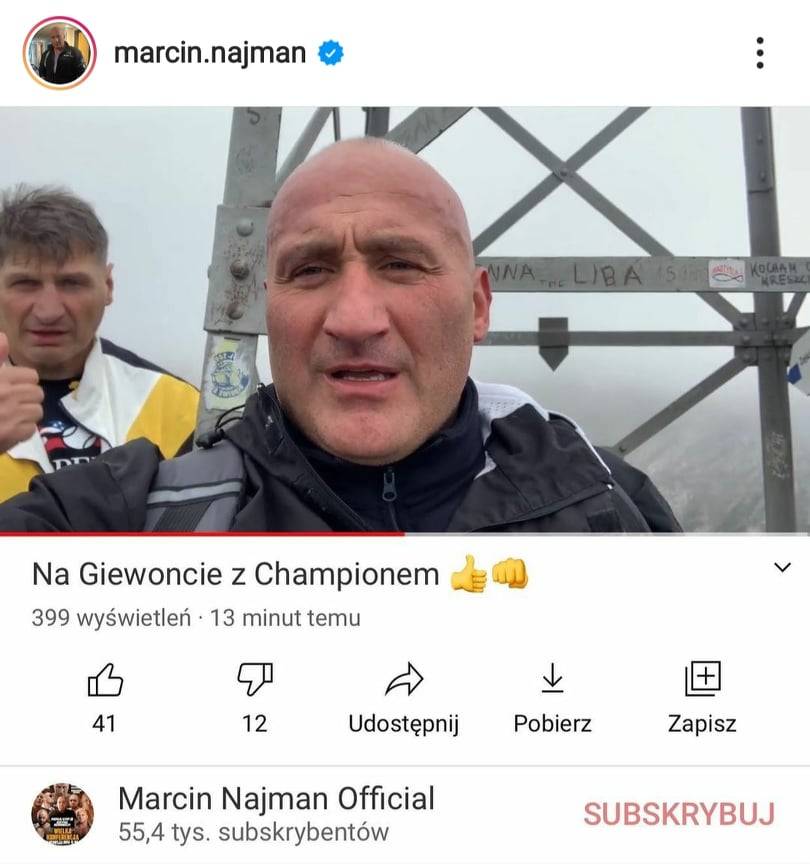Open marcin.najman's story from the profile avatar
The height and width of the screenshot is (864, 810).
tap(59, 53)
